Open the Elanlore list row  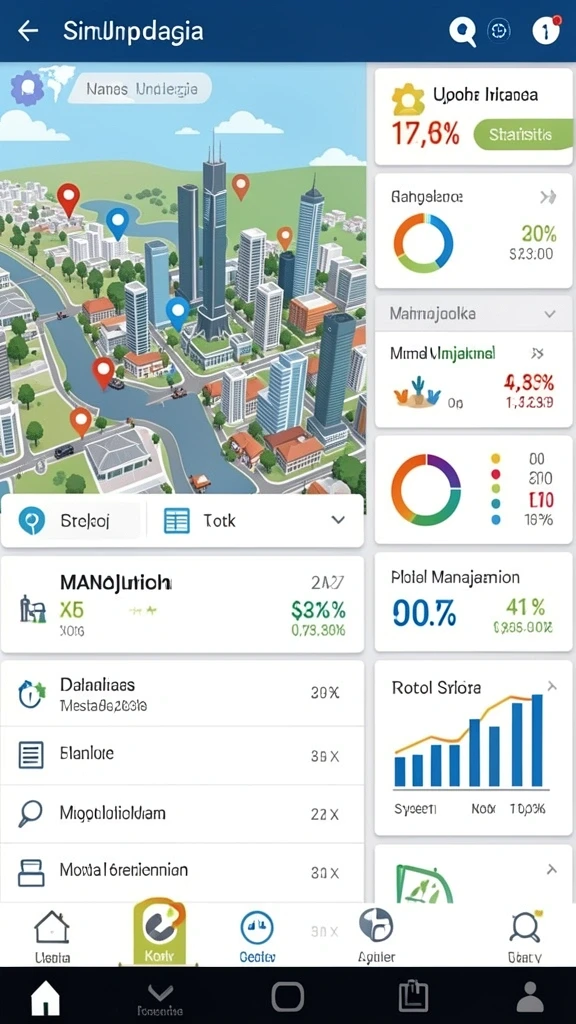click(x=182, y=755)
